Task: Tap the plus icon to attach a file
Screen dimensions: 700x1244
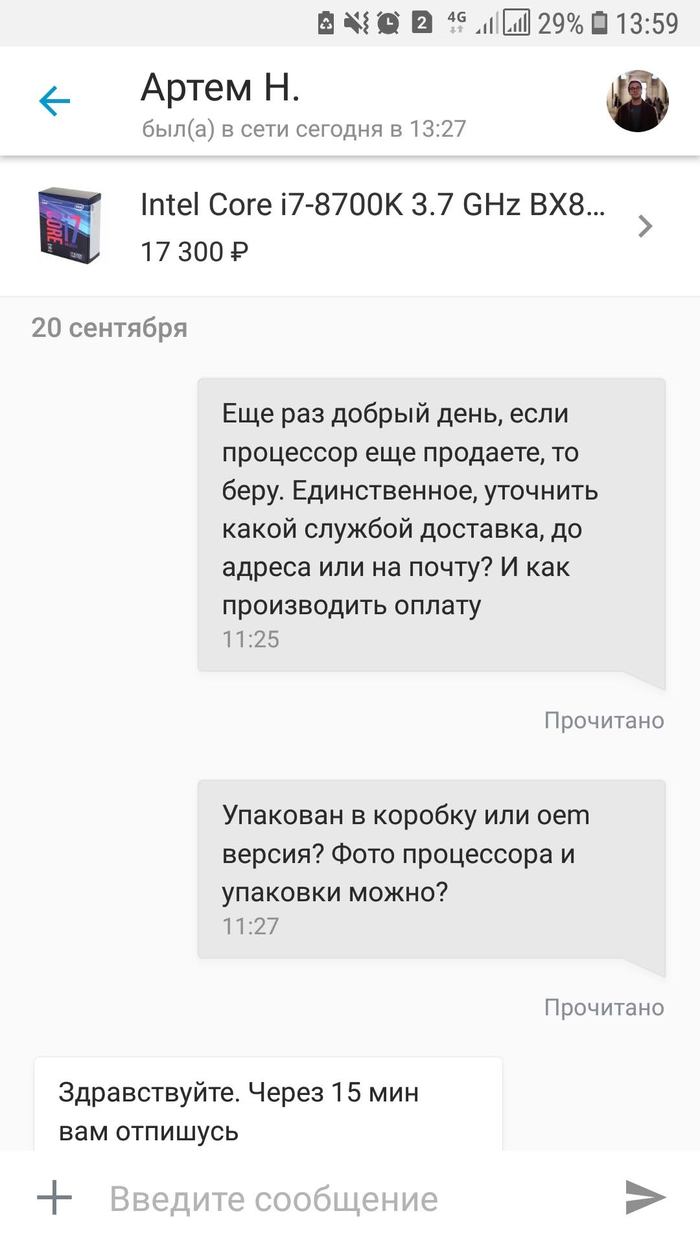Action: click(54, 1197)
